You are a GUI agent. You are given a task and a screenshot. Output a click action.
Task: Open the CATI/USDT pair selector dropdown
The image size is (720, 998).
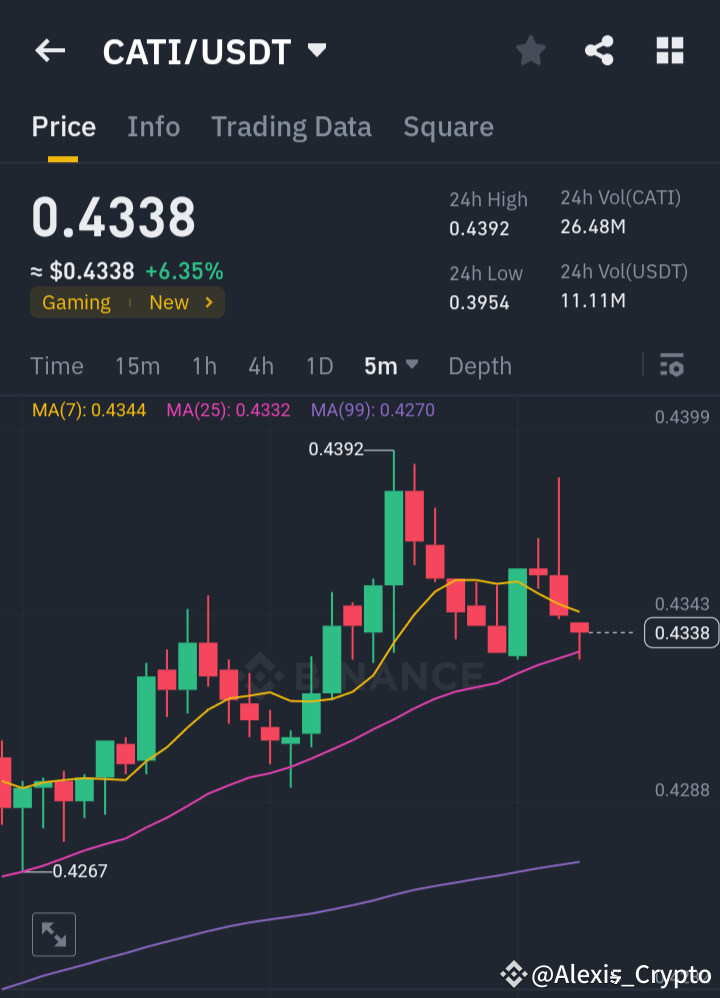215,50
